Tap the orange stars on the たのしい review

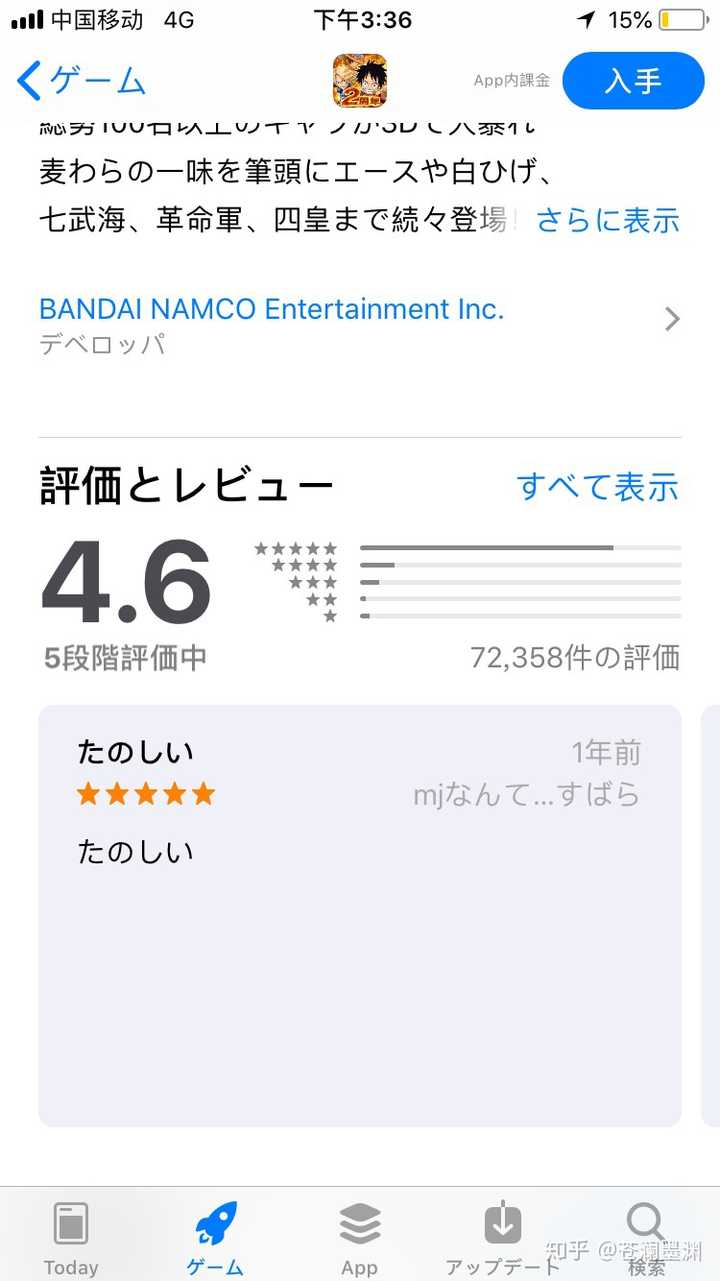pos(145,793)
